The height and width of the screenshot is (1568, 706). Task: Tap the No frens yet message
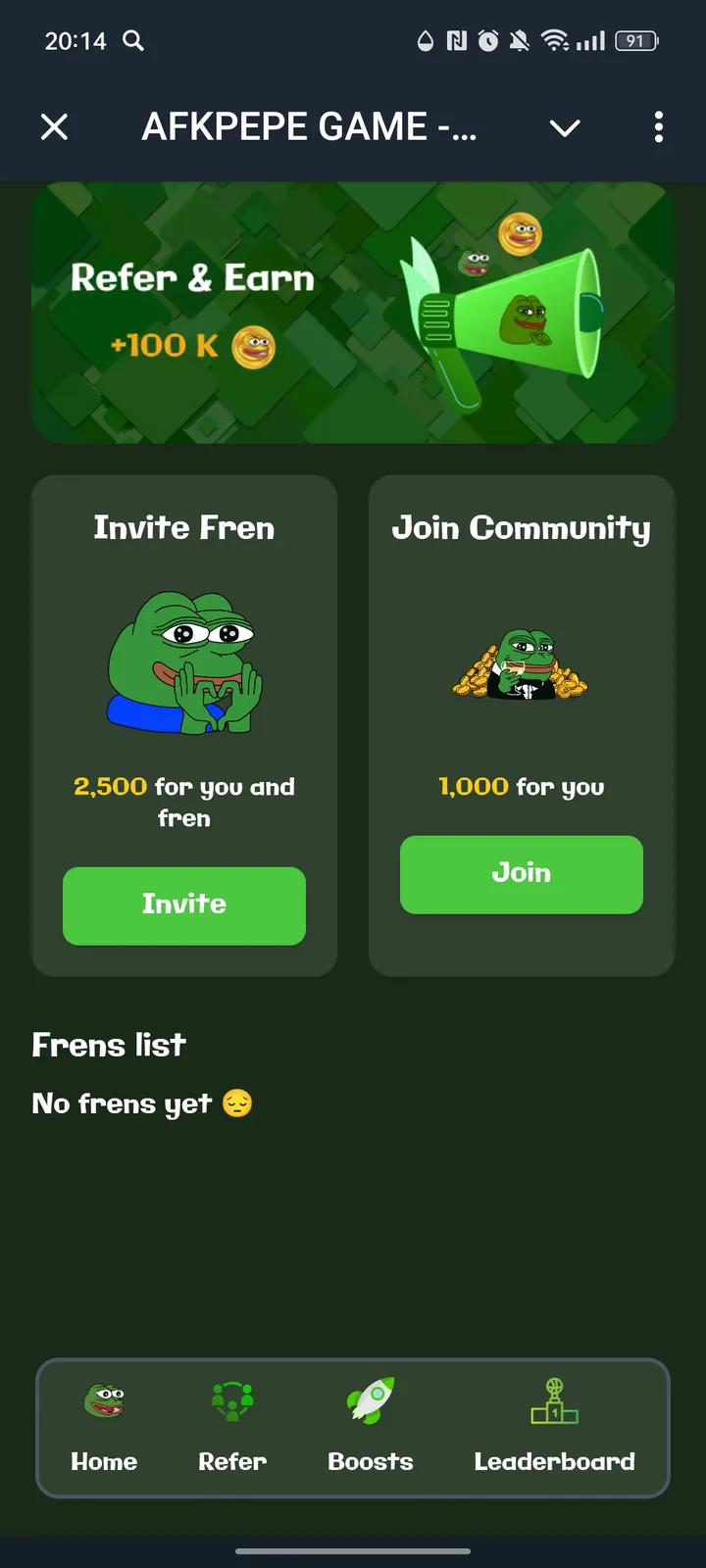[x=143, y=1103]
